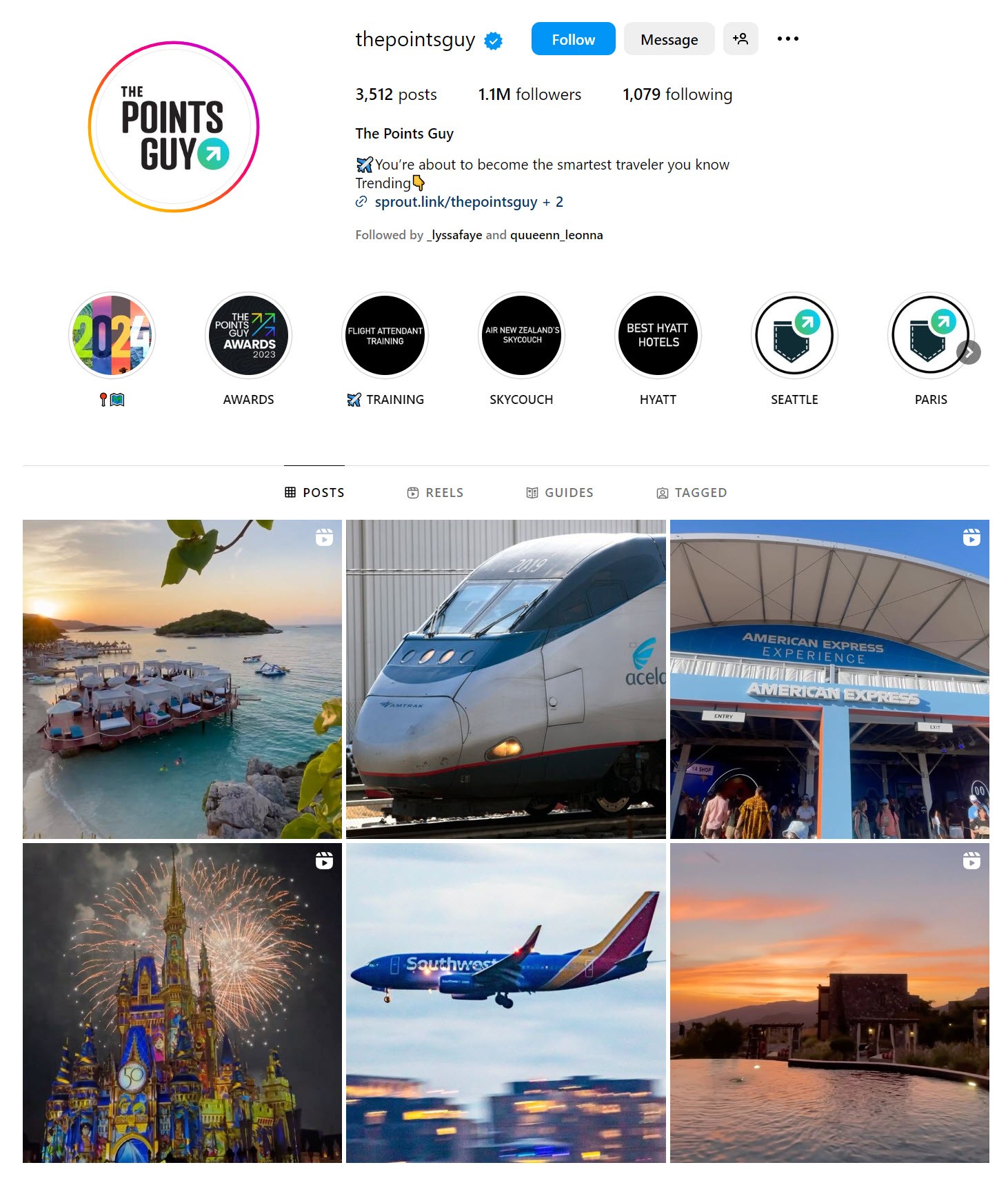View the 1.1M followers list
Viewport: 1008px width, 1185px height.
tap(530, 94)
